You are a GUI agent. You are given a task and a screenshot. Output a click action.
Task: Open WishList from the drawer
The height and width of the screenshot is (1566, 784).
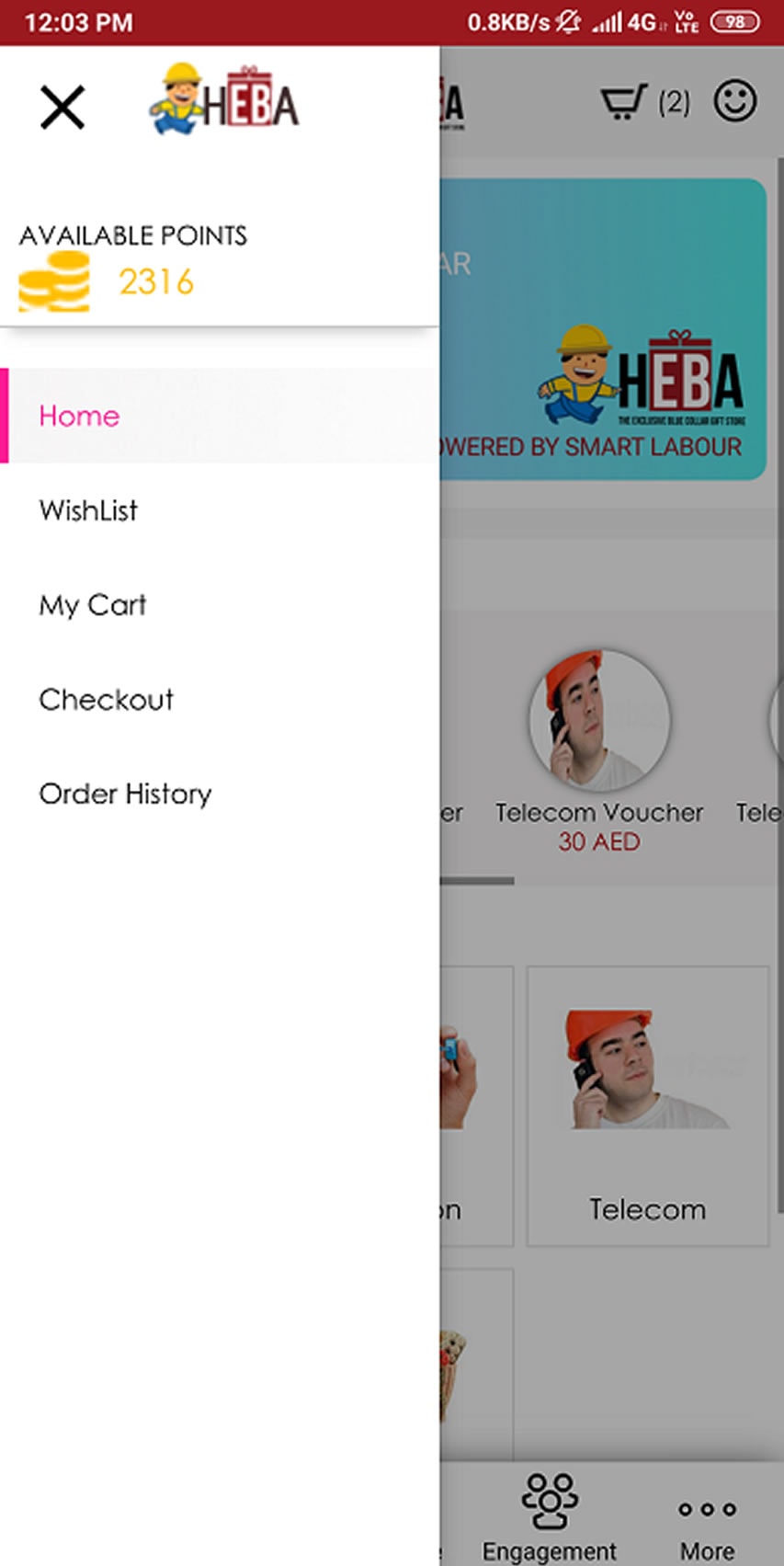(88, 510)
